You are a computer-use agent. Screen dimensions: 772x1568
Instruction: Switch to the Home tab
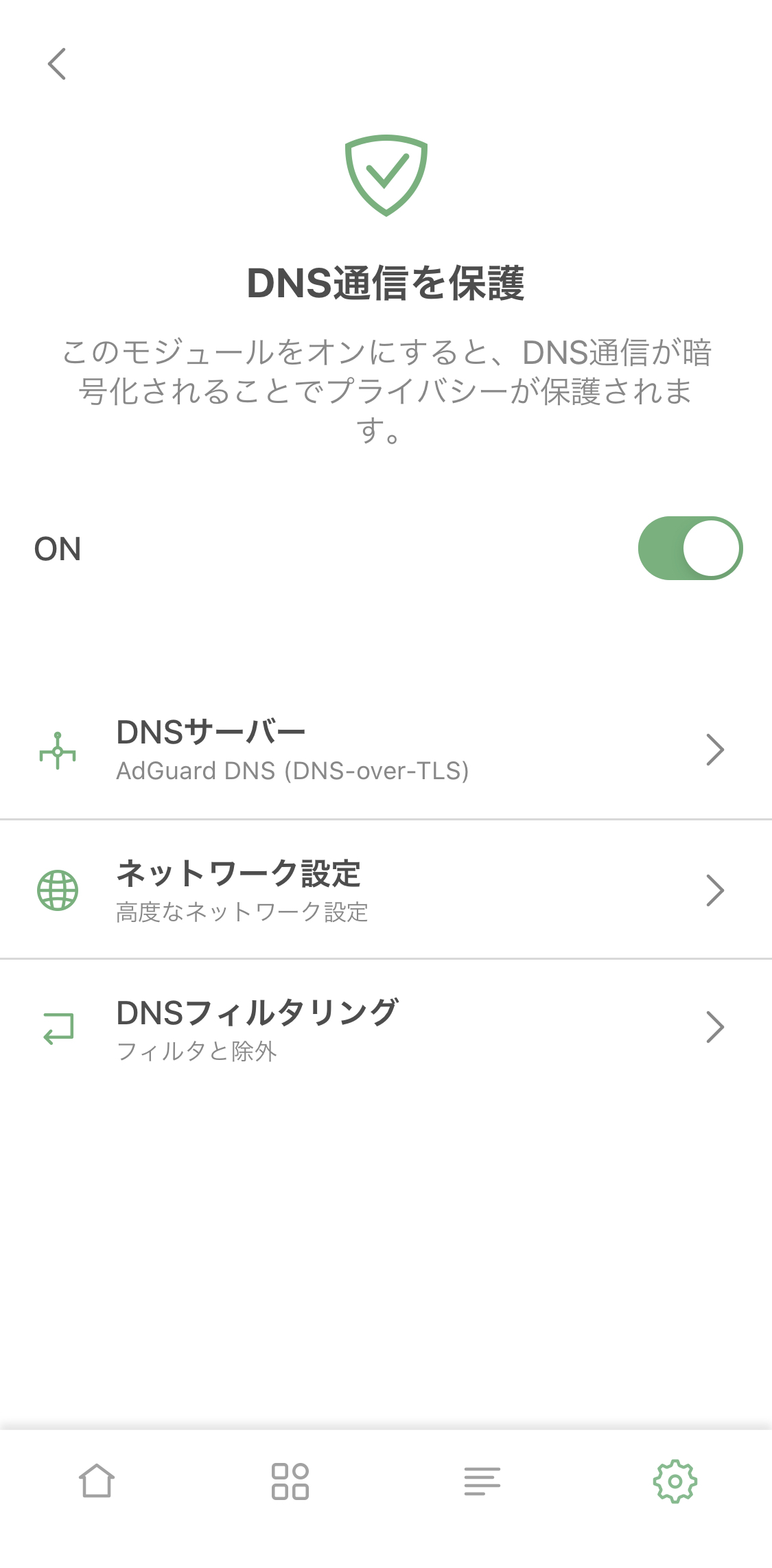coord(97,1481)
